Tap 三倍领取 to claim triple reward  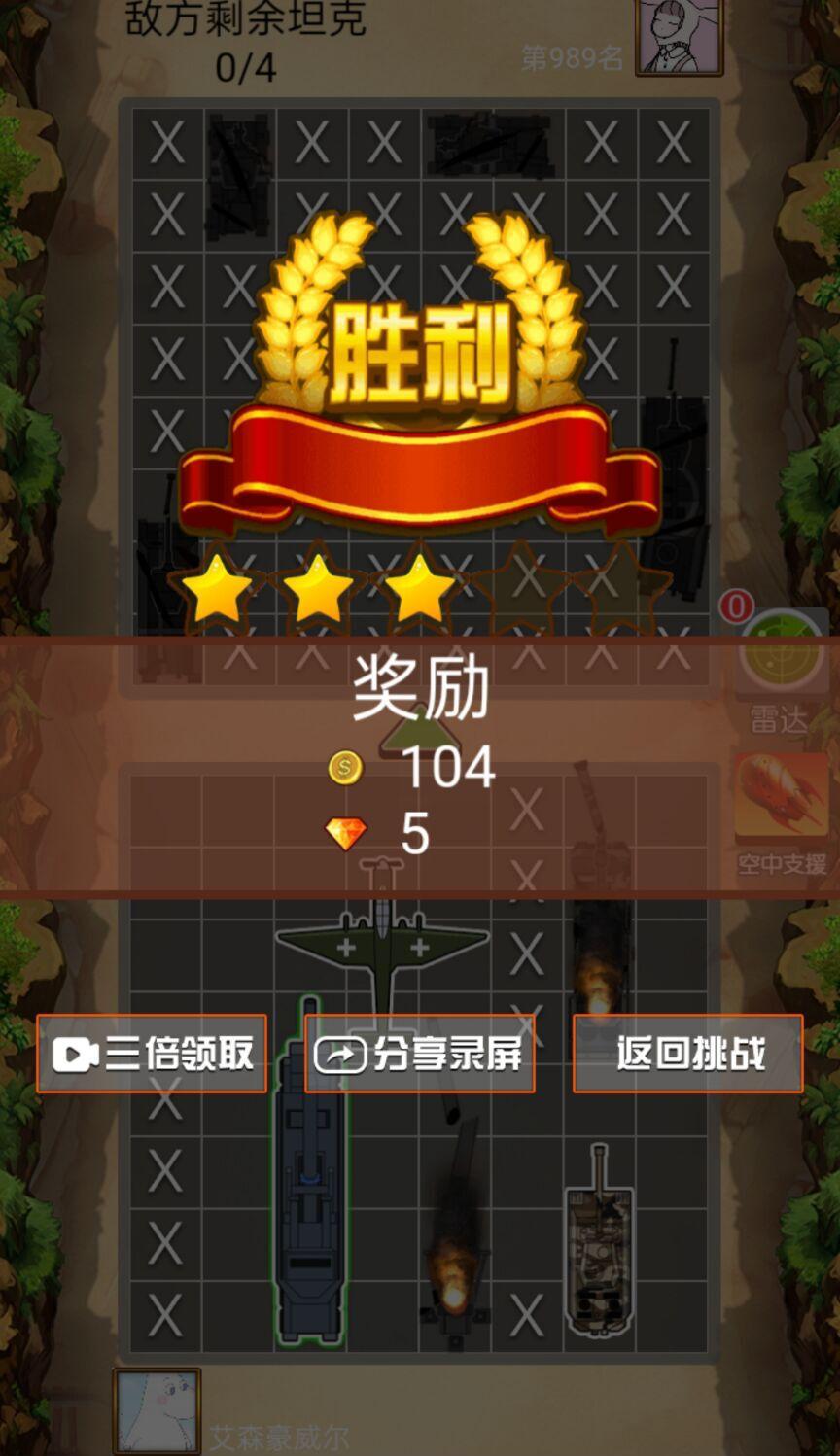coord(152,1054)
